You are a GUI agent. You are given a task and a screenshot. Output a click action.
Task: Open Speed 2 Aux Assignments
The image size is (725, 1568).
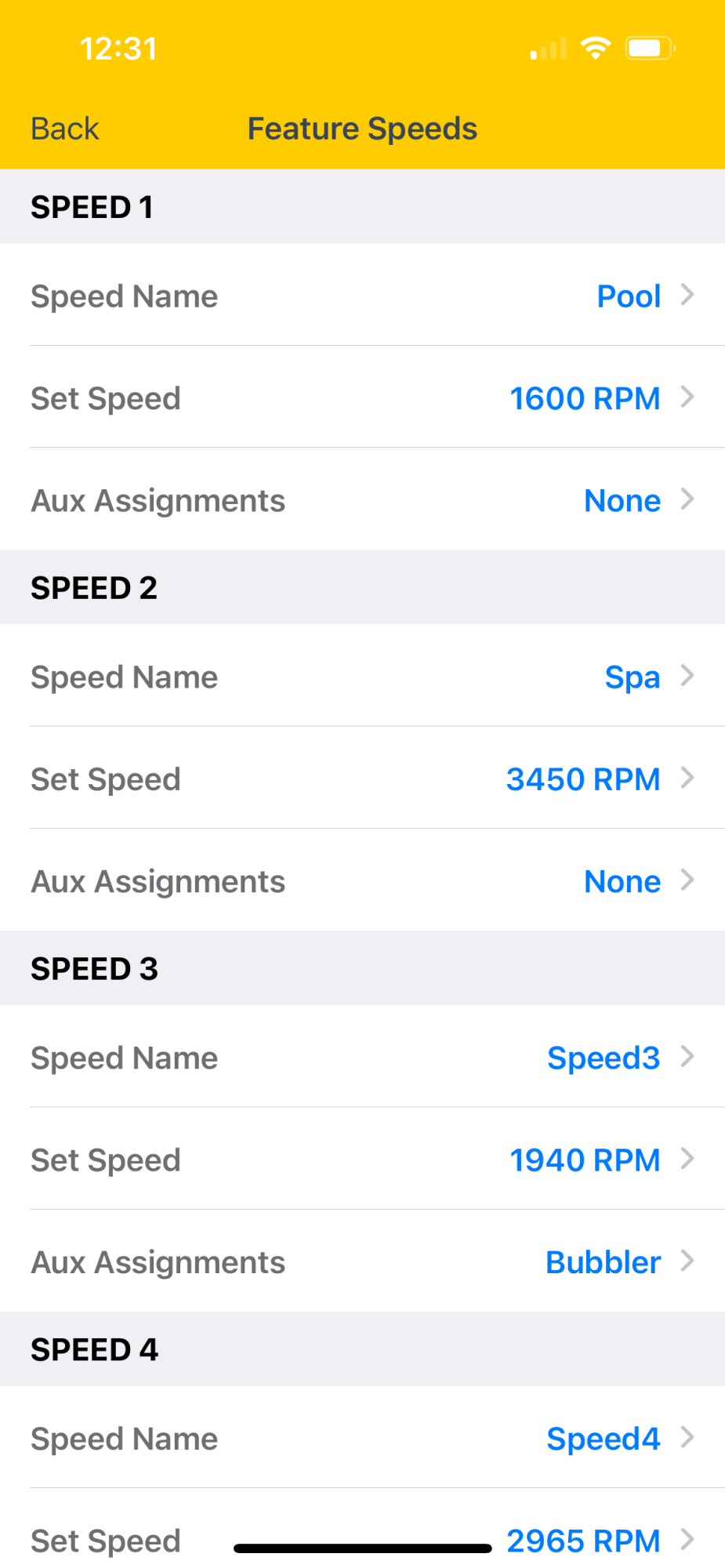pos(362,880)
